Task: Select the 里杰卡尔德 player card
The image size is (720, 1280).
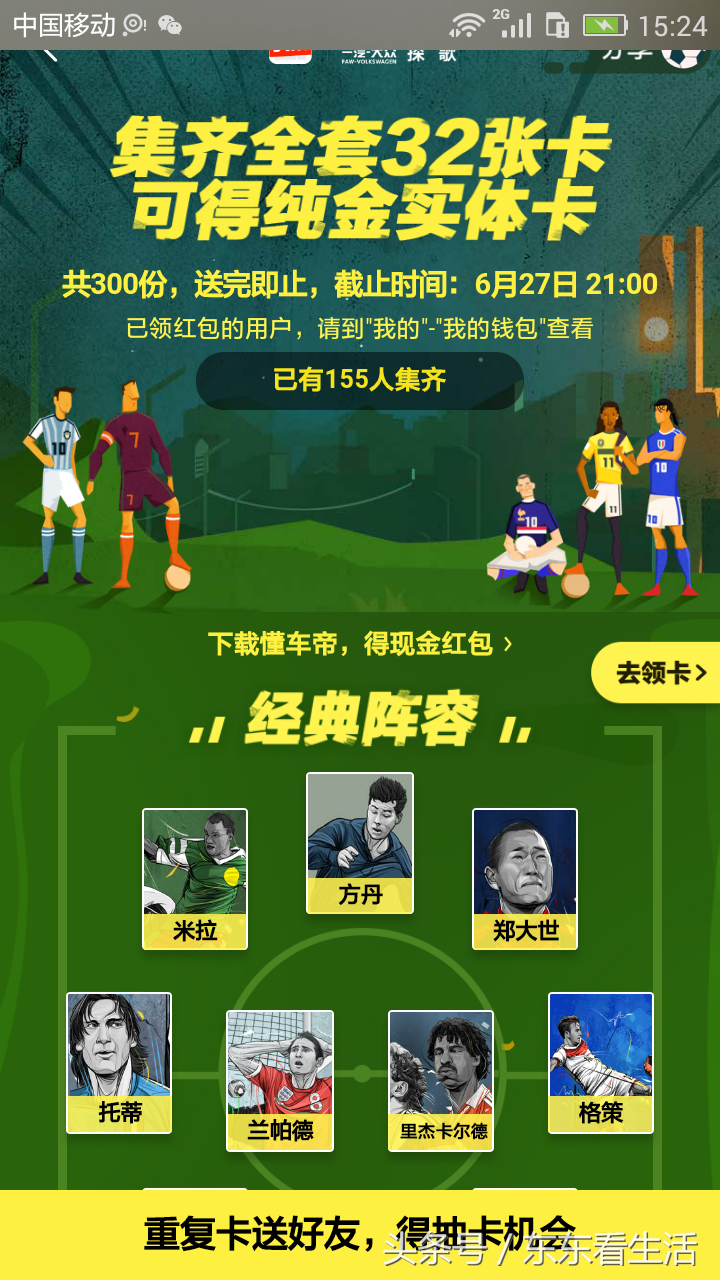Action: [440, 1078]
